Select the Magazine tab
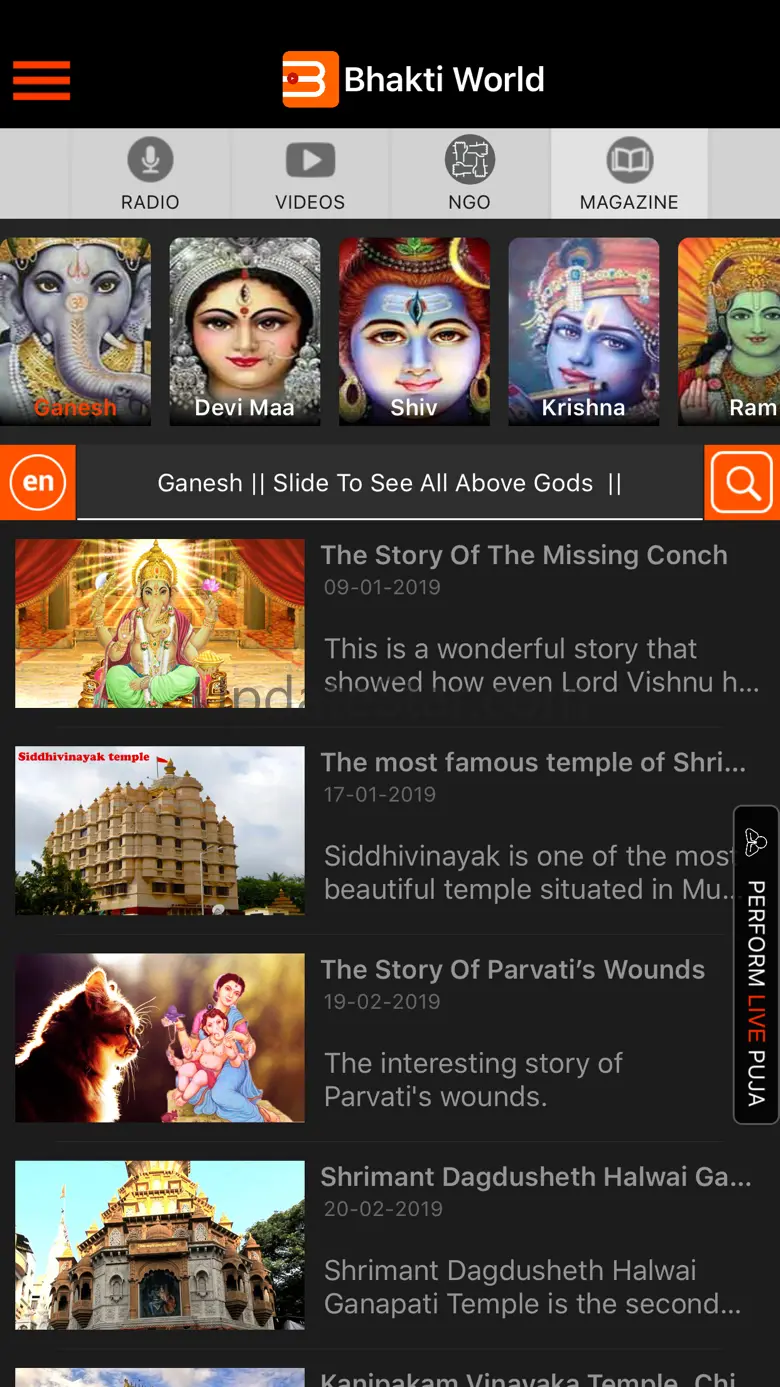 (629, 174)
